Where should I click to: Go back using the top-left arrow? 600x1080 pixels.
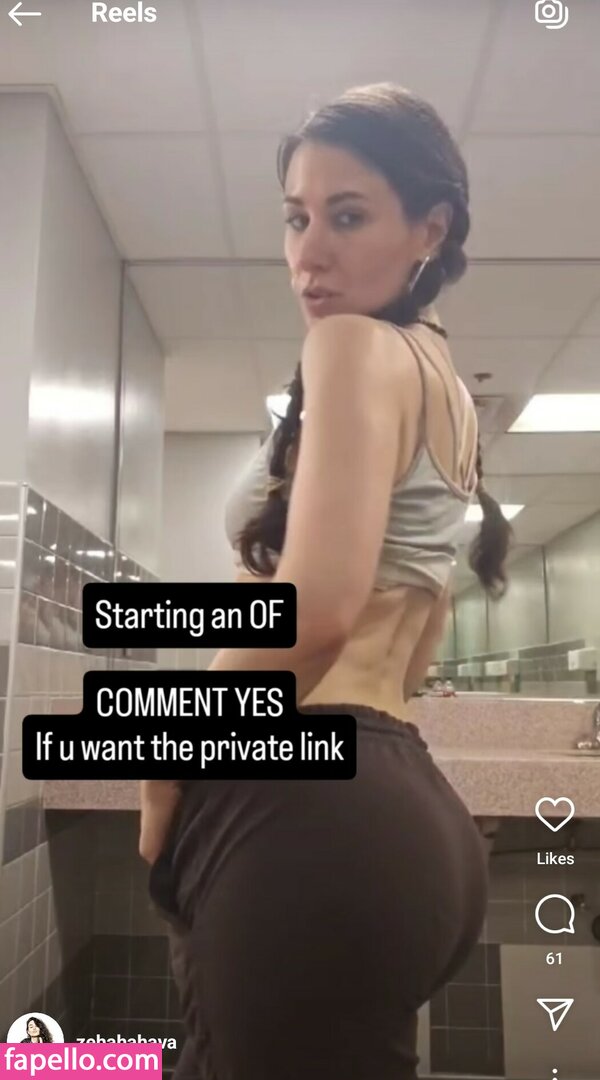tap(24, 14)
